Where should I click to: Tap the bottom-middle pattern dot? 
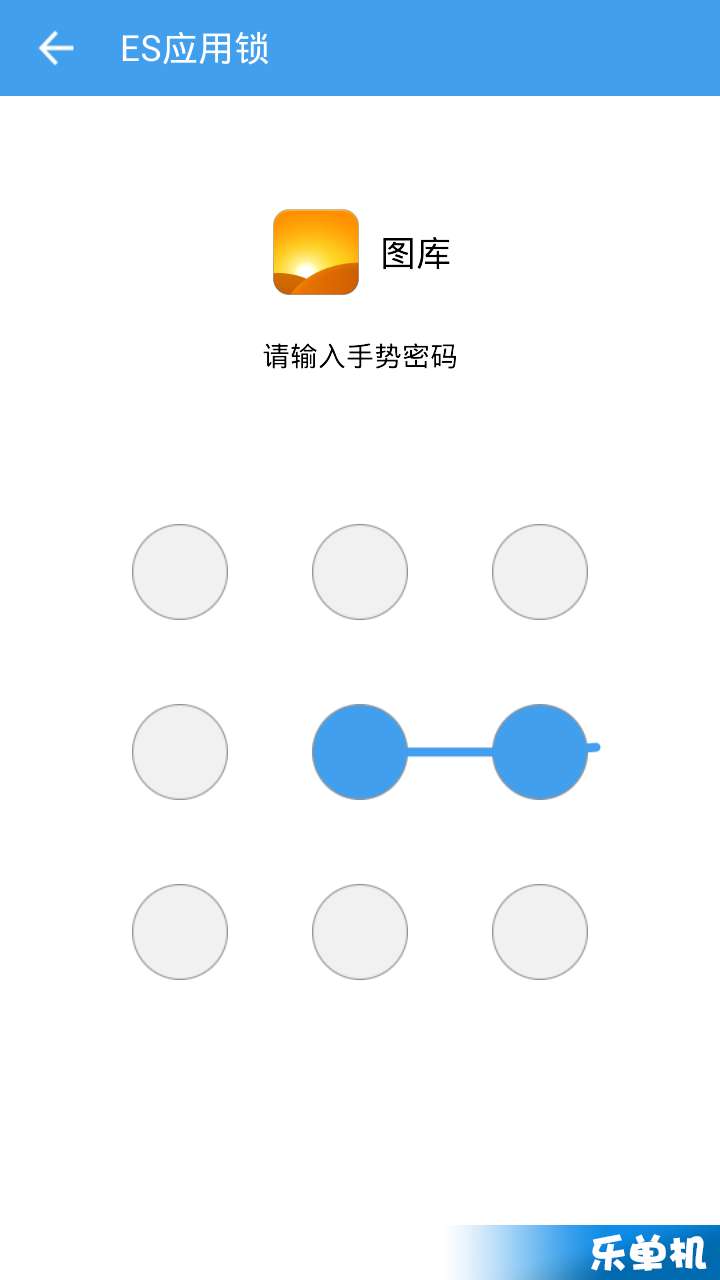click(360, 932)
